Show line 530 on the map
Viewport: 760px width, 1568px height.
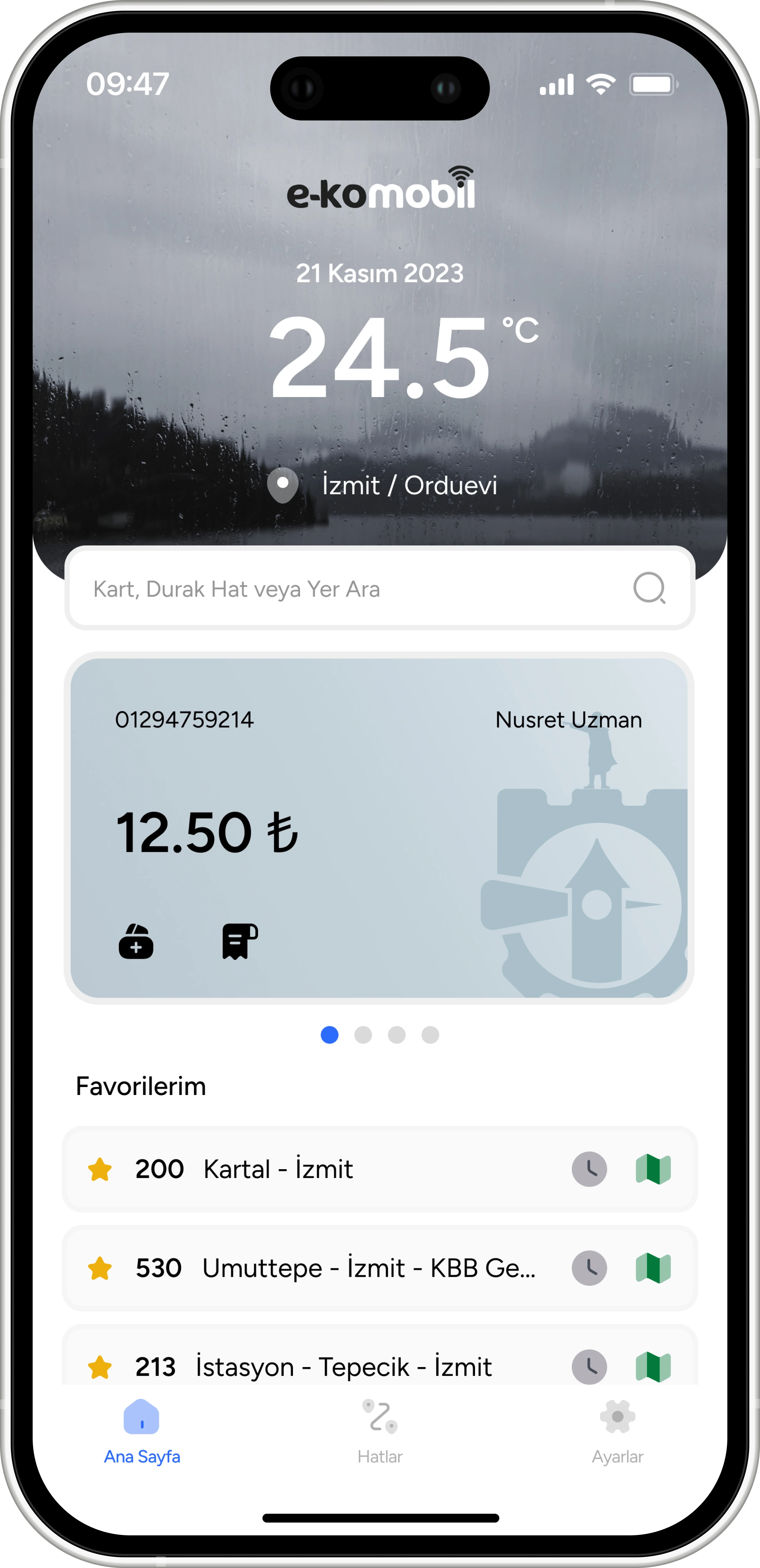coord(653,1269)
